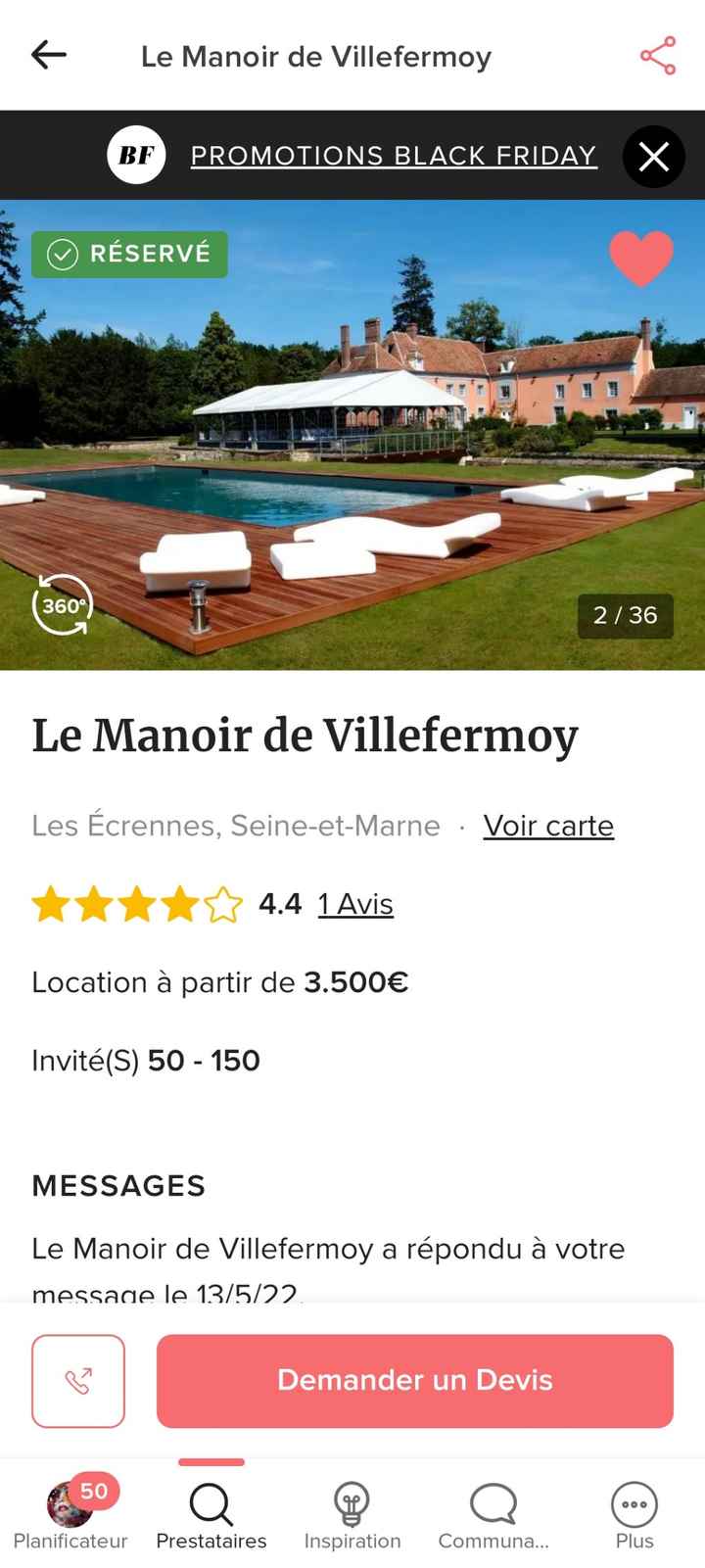Open the photo gallery counter 2/36
Viewport: 705px width, 1568px height.
627,615
